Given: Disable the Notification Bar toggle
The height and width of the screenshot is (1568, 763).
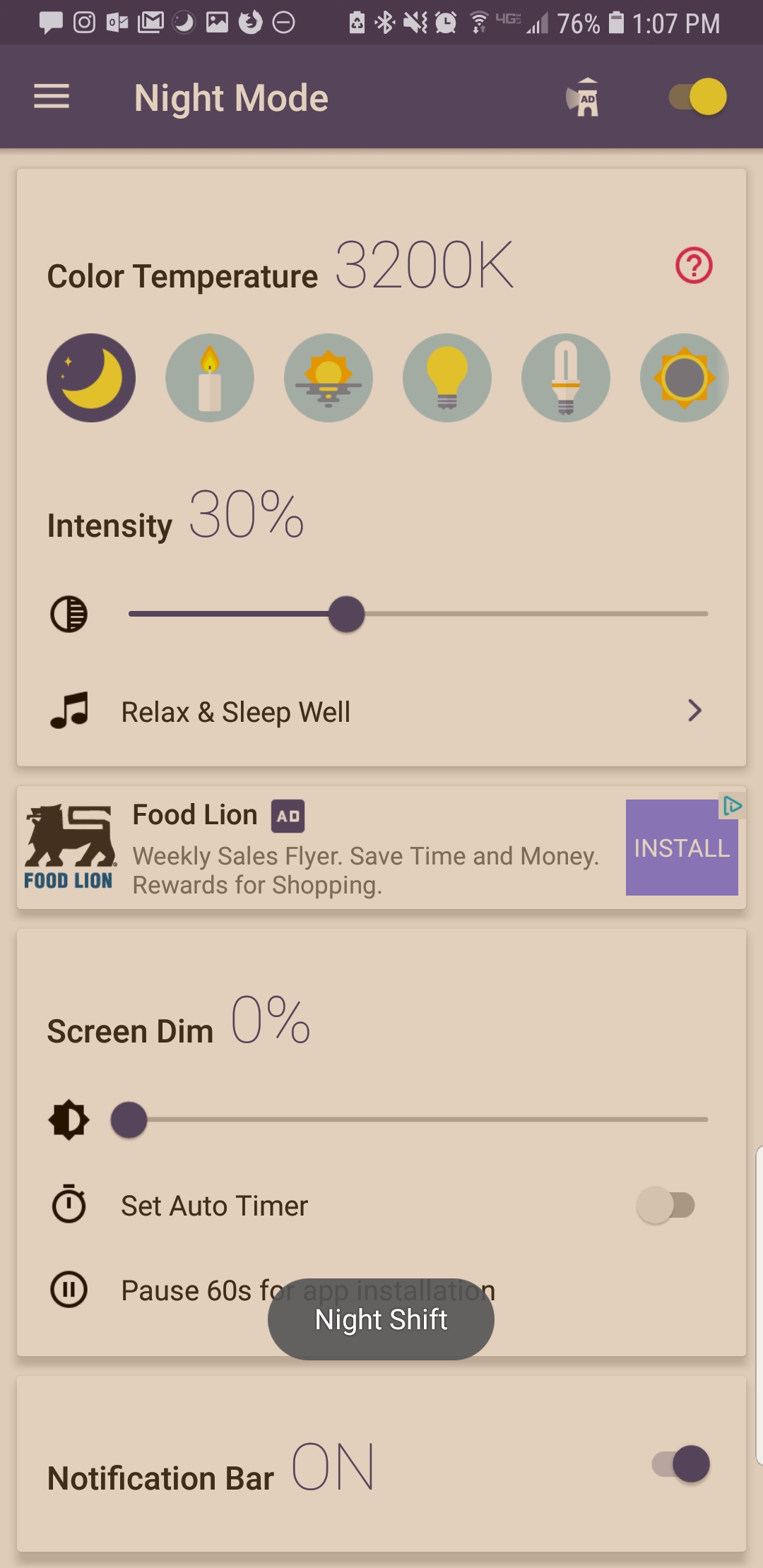Looking at the screenshot, I should coord(682,1463).
